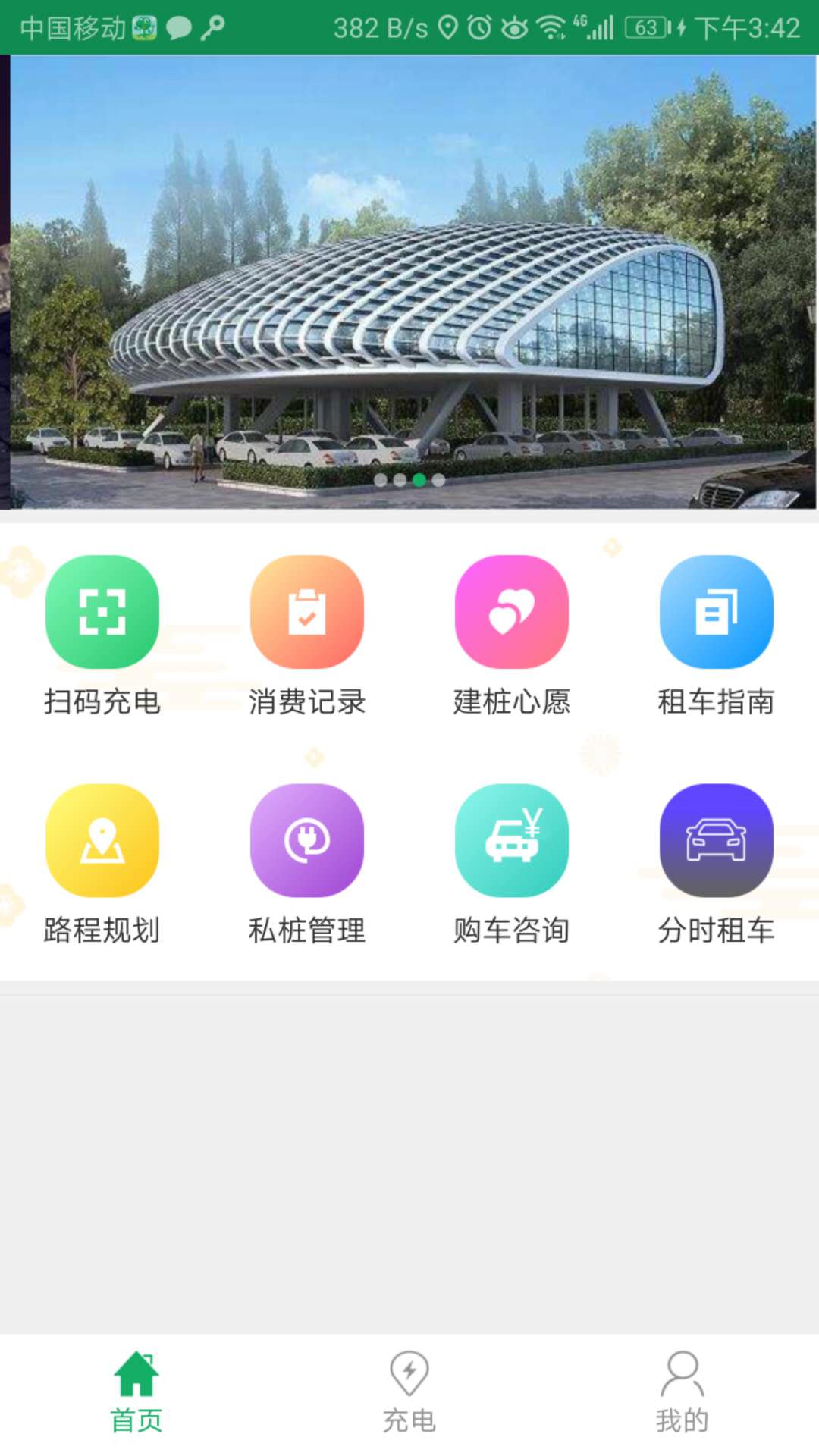Screen dimensions: 819x1456
Task: Open the 扫码充电 scan-to-charge feature
Action: coord(102,613)
